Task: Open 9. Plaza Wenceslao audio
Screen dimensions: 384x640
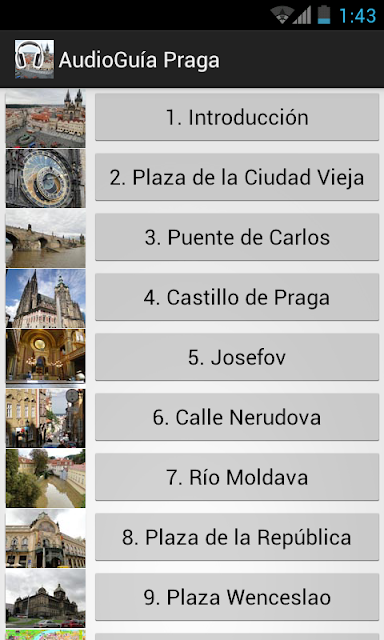Action: coord(237,597)
